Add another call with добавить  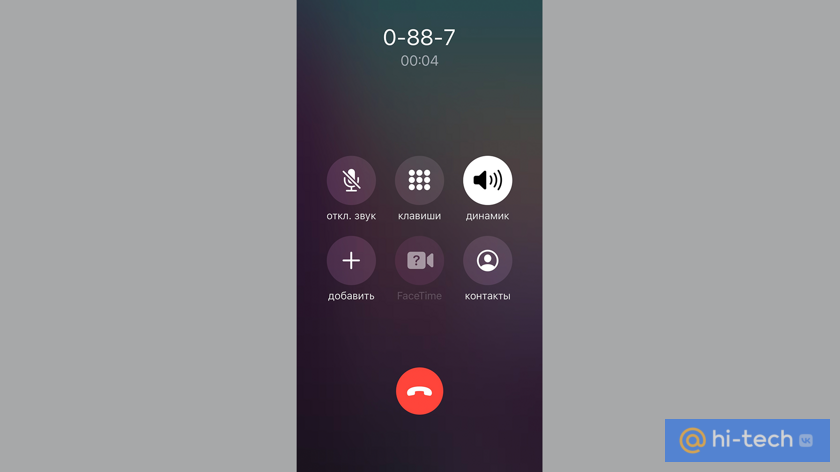(351, 261)
